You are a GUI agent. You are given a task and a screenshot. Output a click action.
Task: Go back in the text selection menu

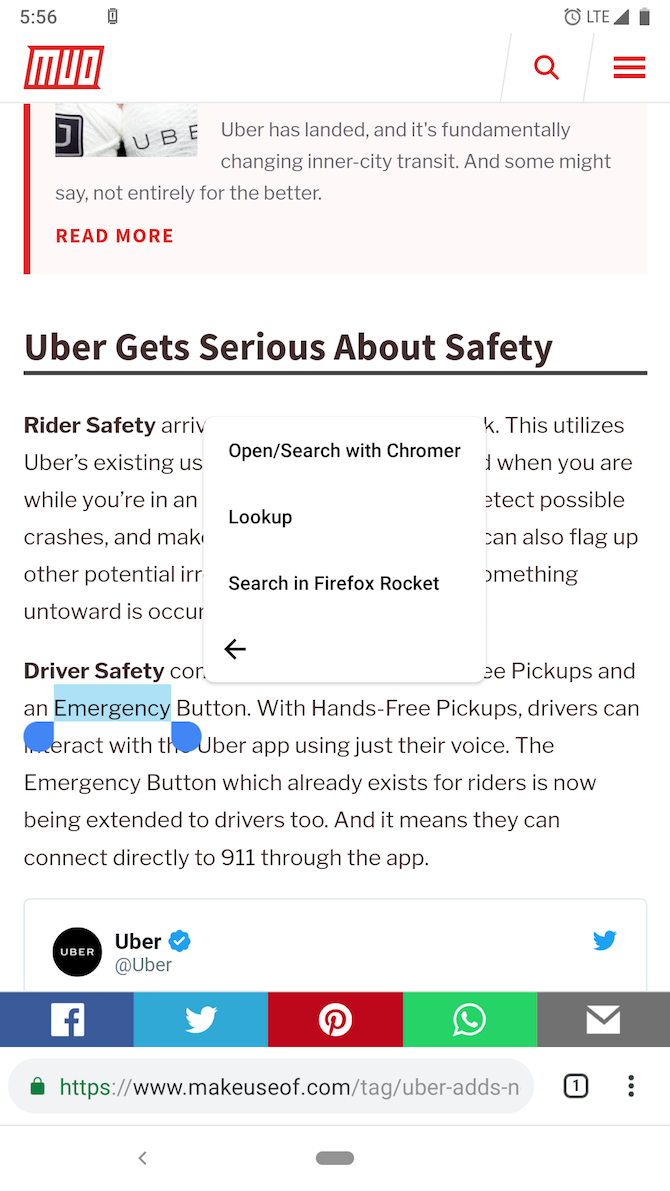pyautogui.click(x=235, y=649)
